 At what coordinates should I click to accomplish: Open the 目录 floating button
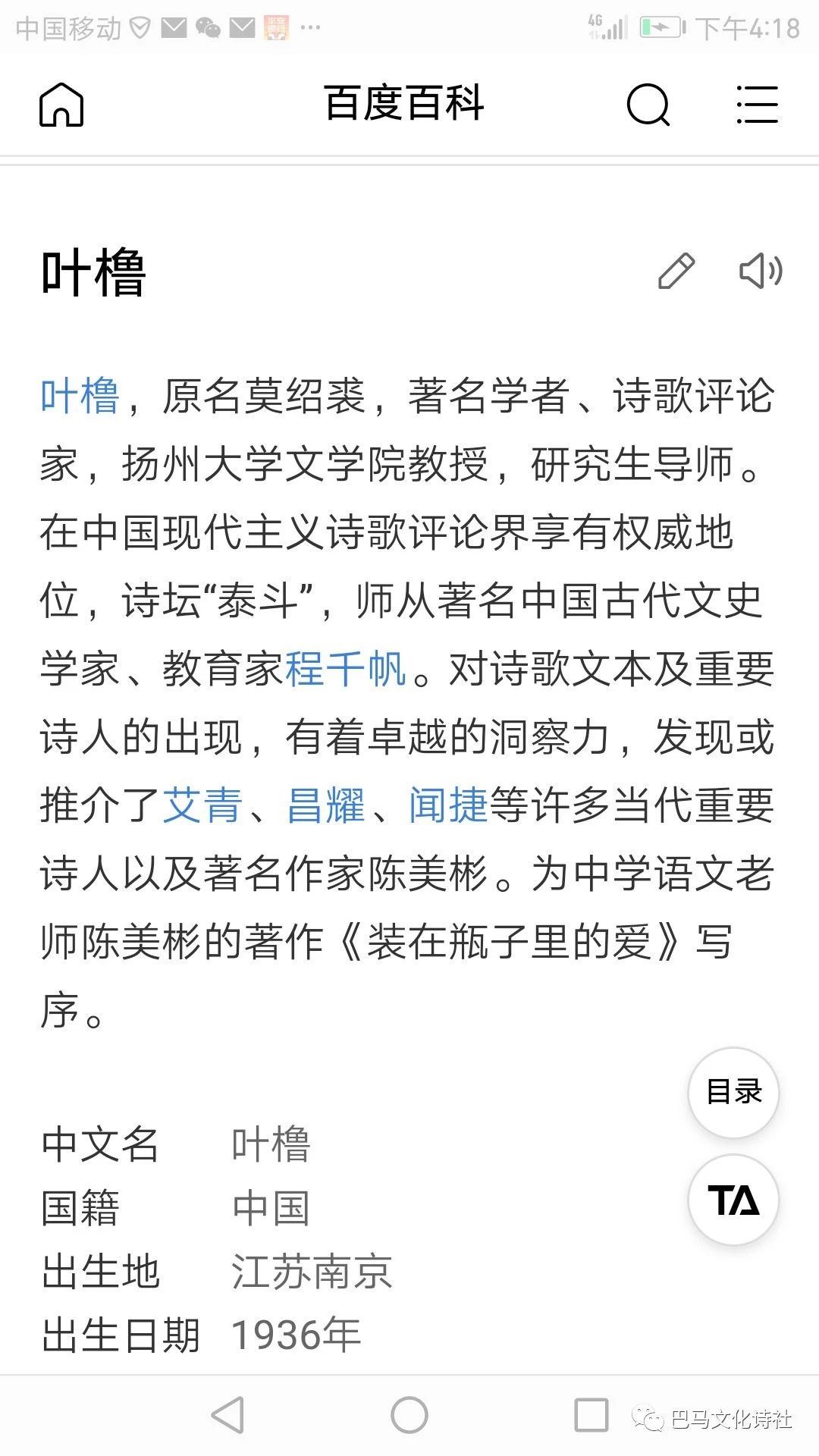733,1092
